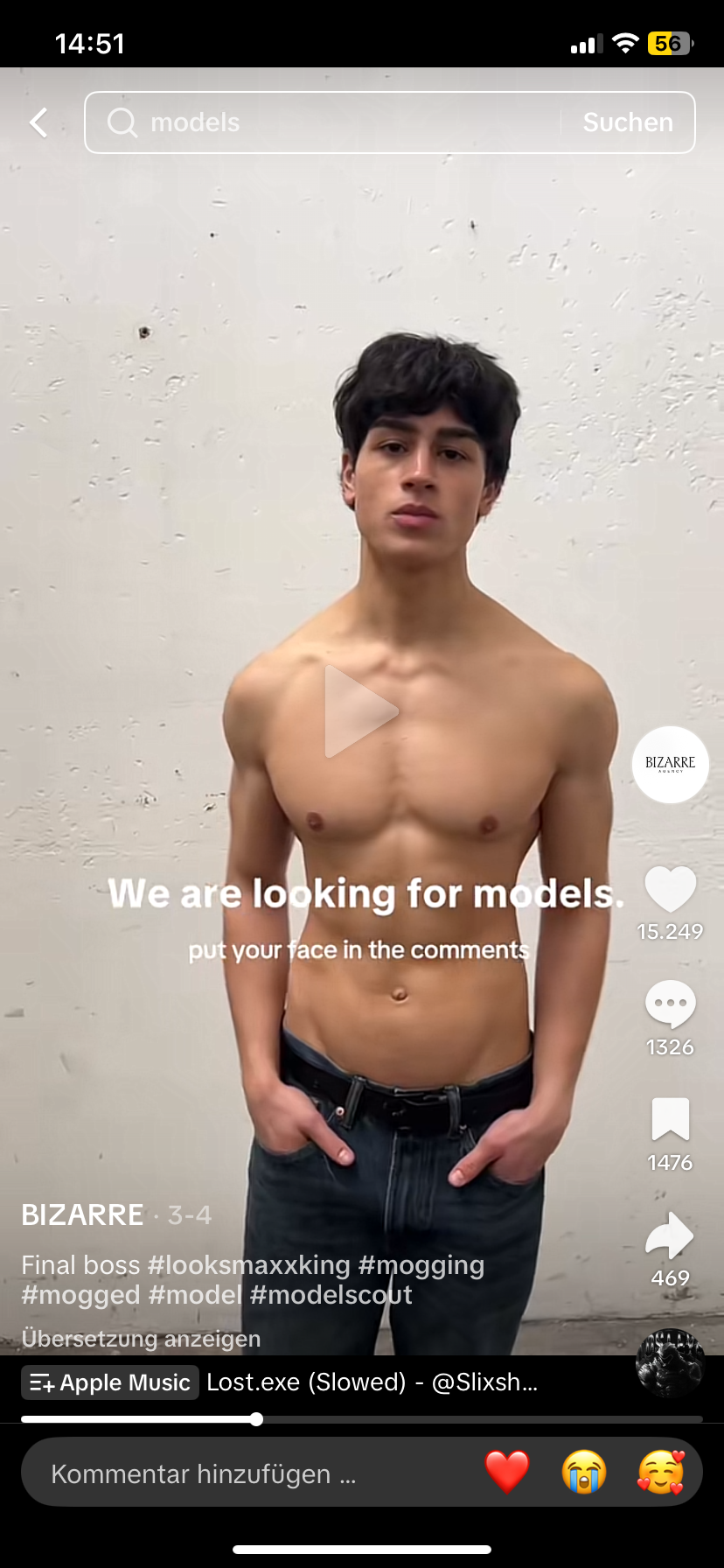
Task: Open the #looksmaxxking hashtag
Action: tap(249, 1265)
